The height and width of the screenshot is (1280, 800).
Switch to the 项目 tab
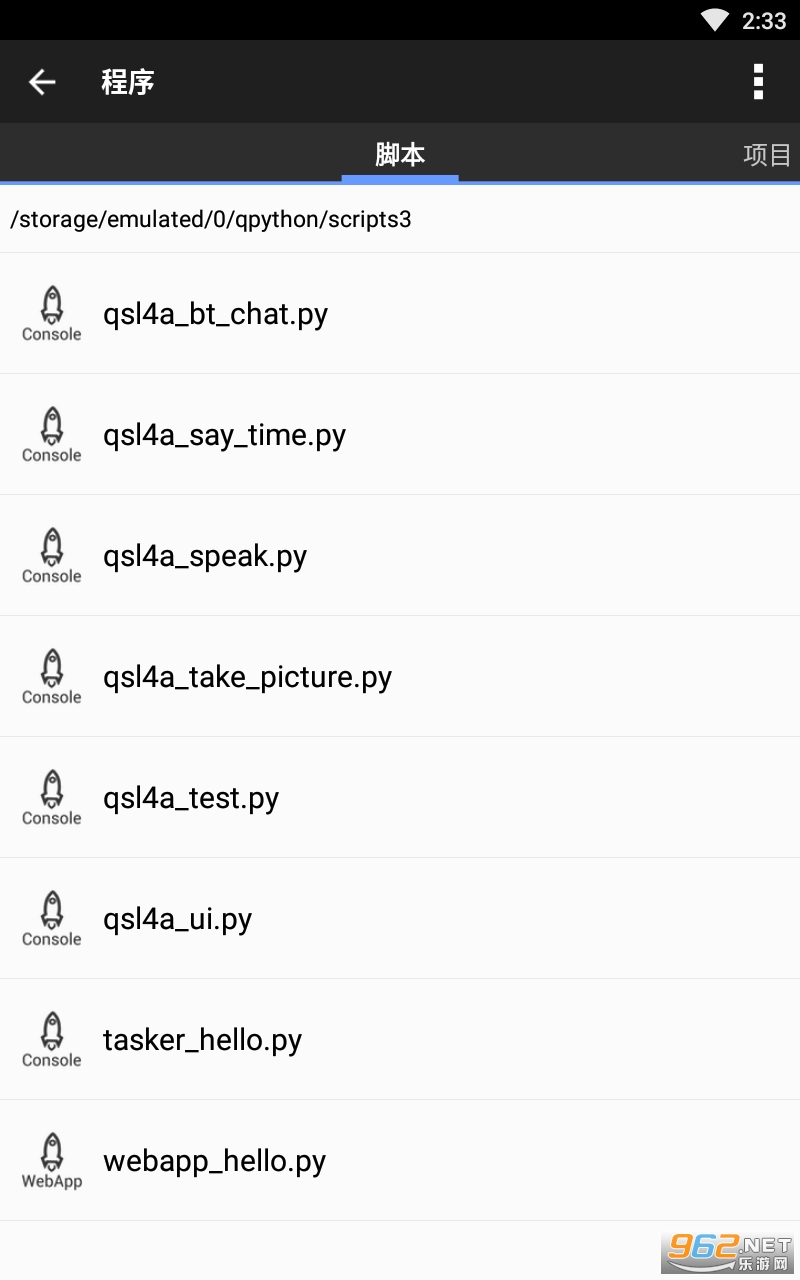tap(766, 155)
